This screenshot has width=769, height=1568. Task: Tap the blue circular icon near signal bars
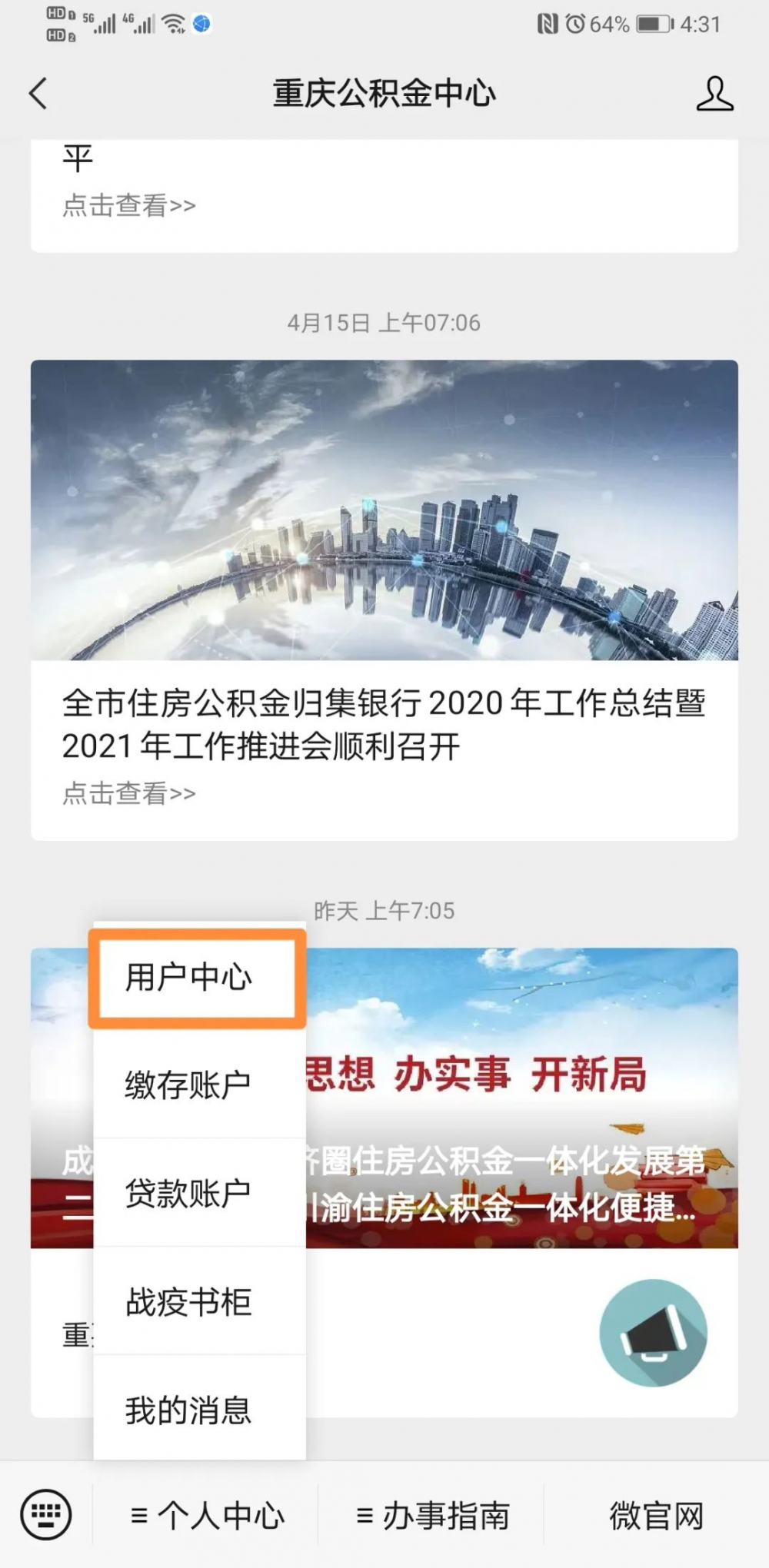coord(201,23)
